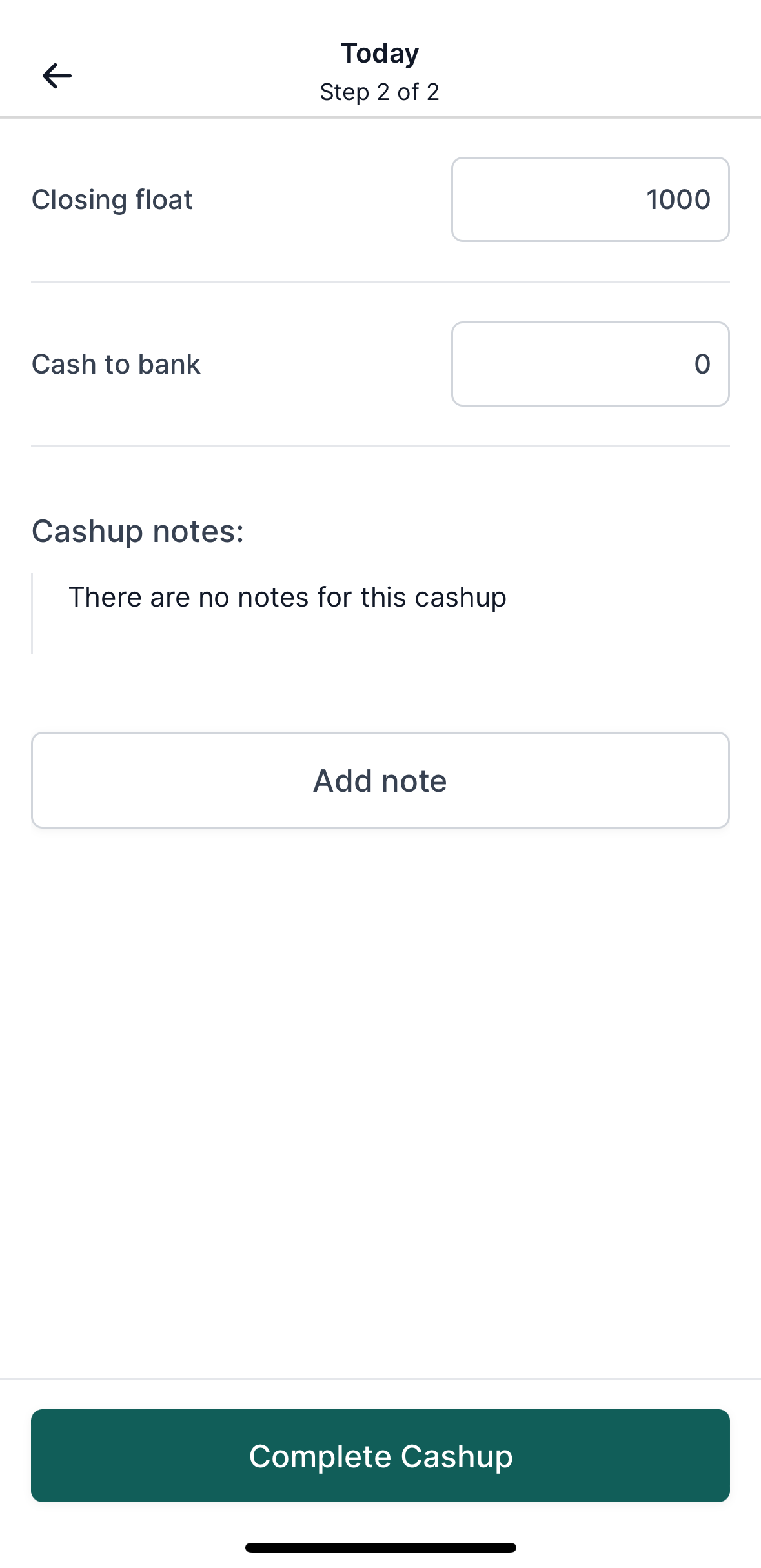Go back using the arrow icon
This screenshot has width=761, height=1568.
[x=57, y=75]
